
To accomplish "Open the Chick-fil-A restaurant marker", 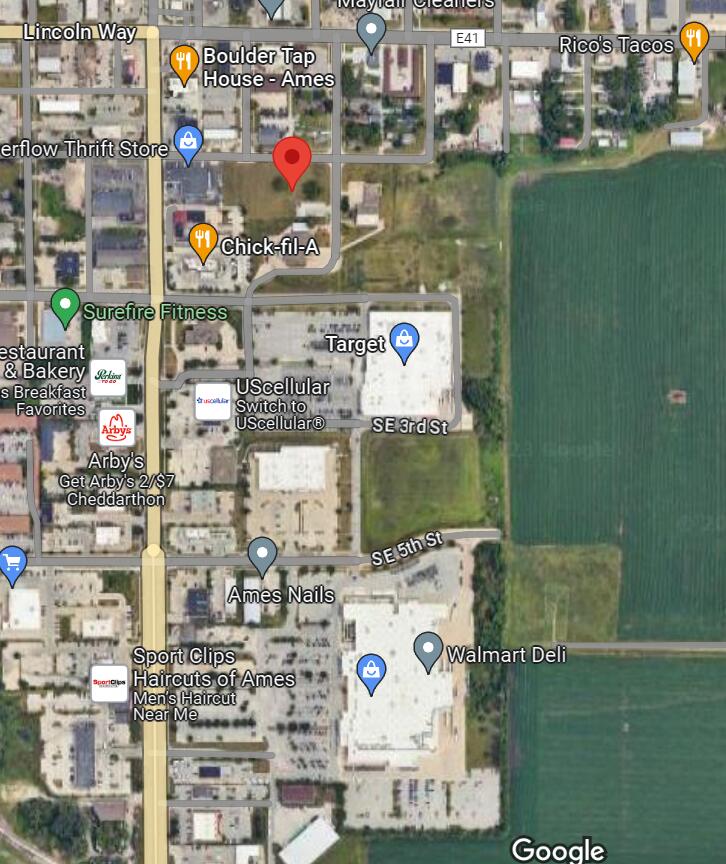I will [x=203, y=241].
